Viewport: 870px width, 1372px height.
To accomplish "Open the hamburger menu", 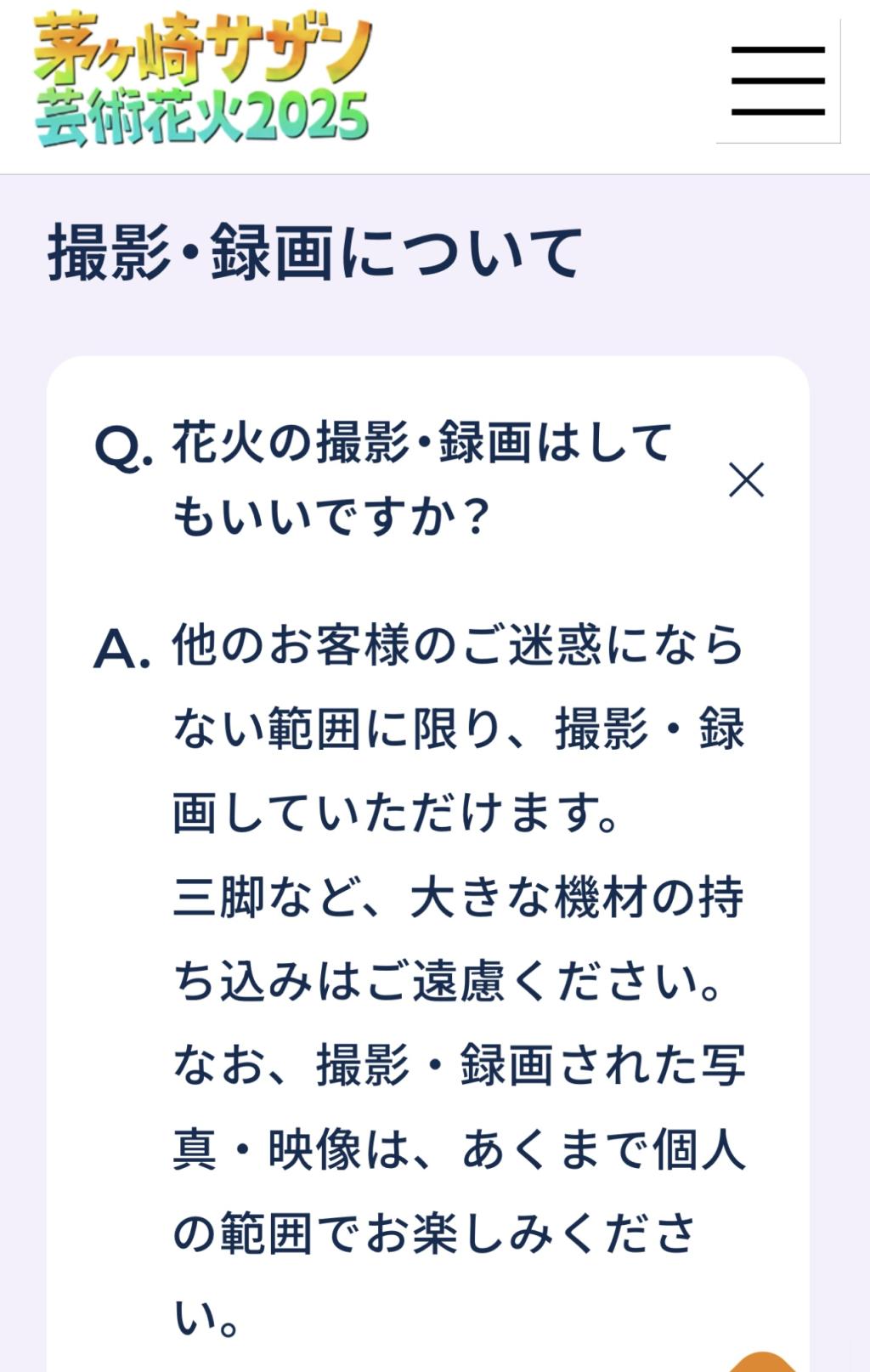I will pyautogui.click(x=777, y=82).
